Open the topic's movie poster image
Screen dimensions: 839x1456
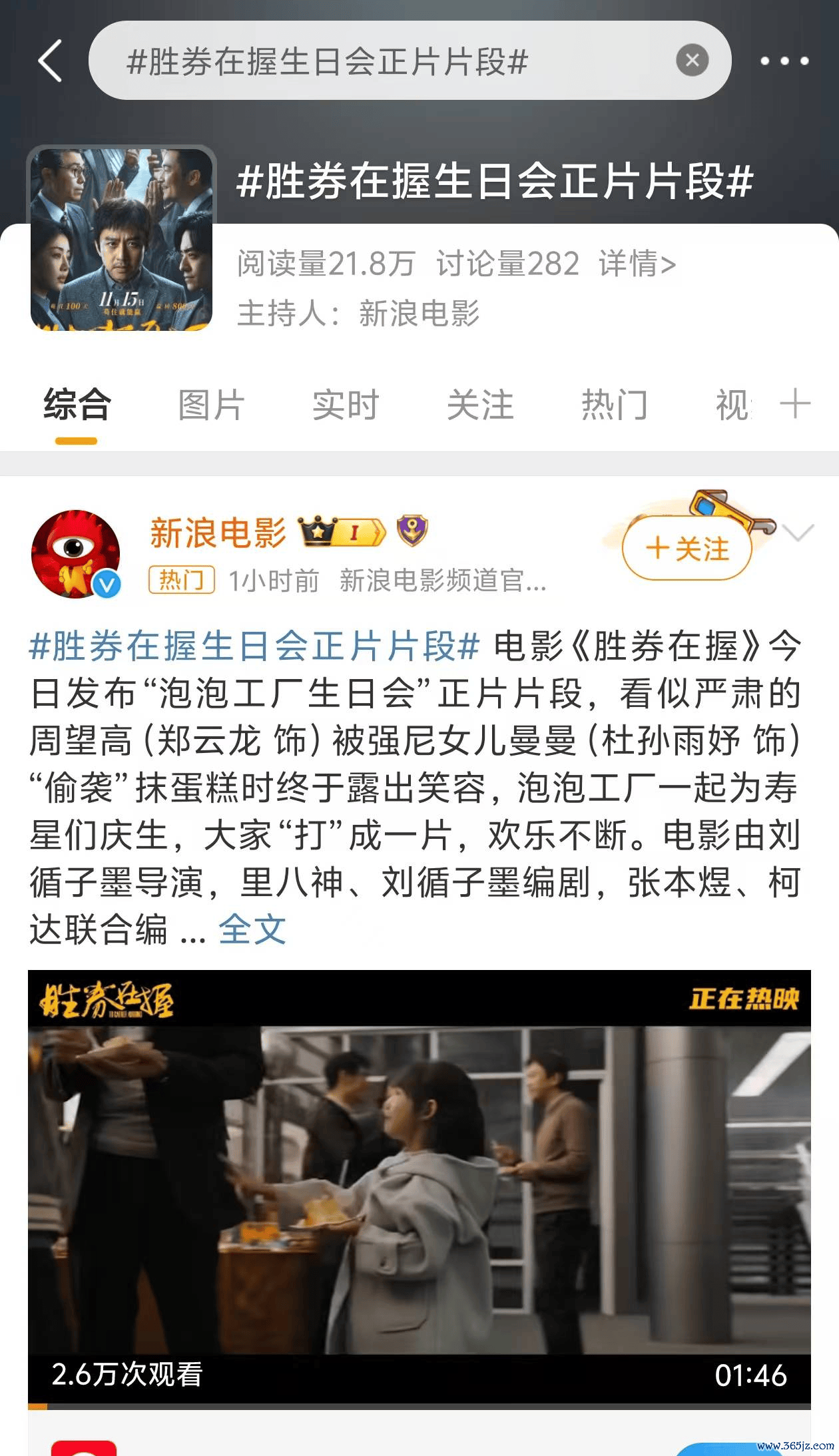tap(122, 240)
